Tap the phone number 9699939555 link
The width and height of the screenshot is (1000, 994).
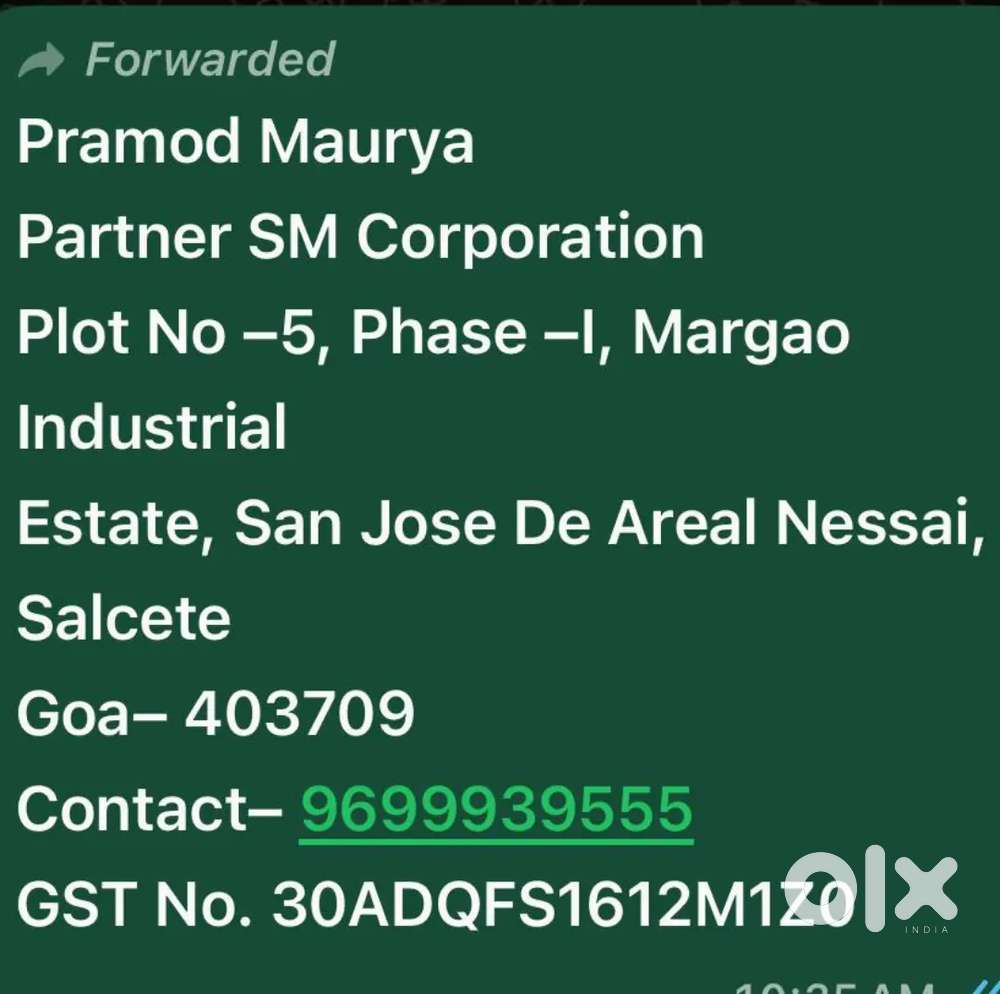point(496,809)
